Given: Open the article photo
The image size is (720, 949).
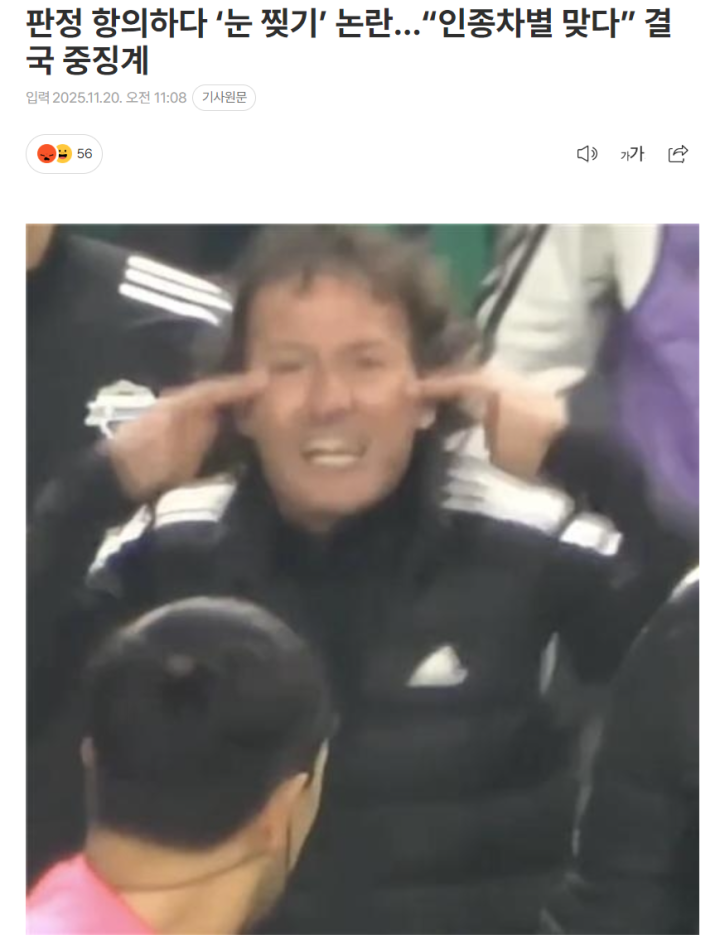Looking at the screenshot, I should point(362,578).
